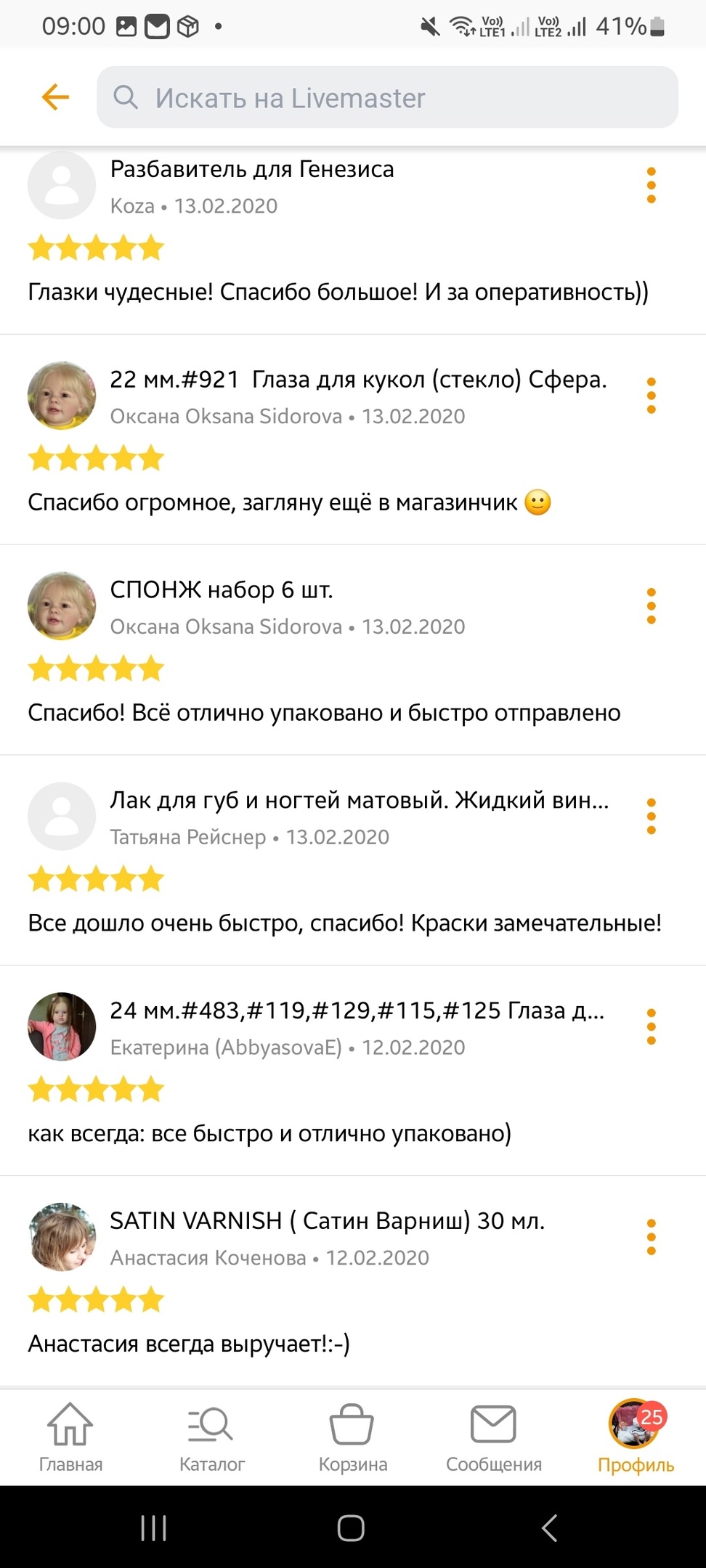Switch to the Главная tab
Screen dimensions: 706x1568
[x=70, y=1437]
